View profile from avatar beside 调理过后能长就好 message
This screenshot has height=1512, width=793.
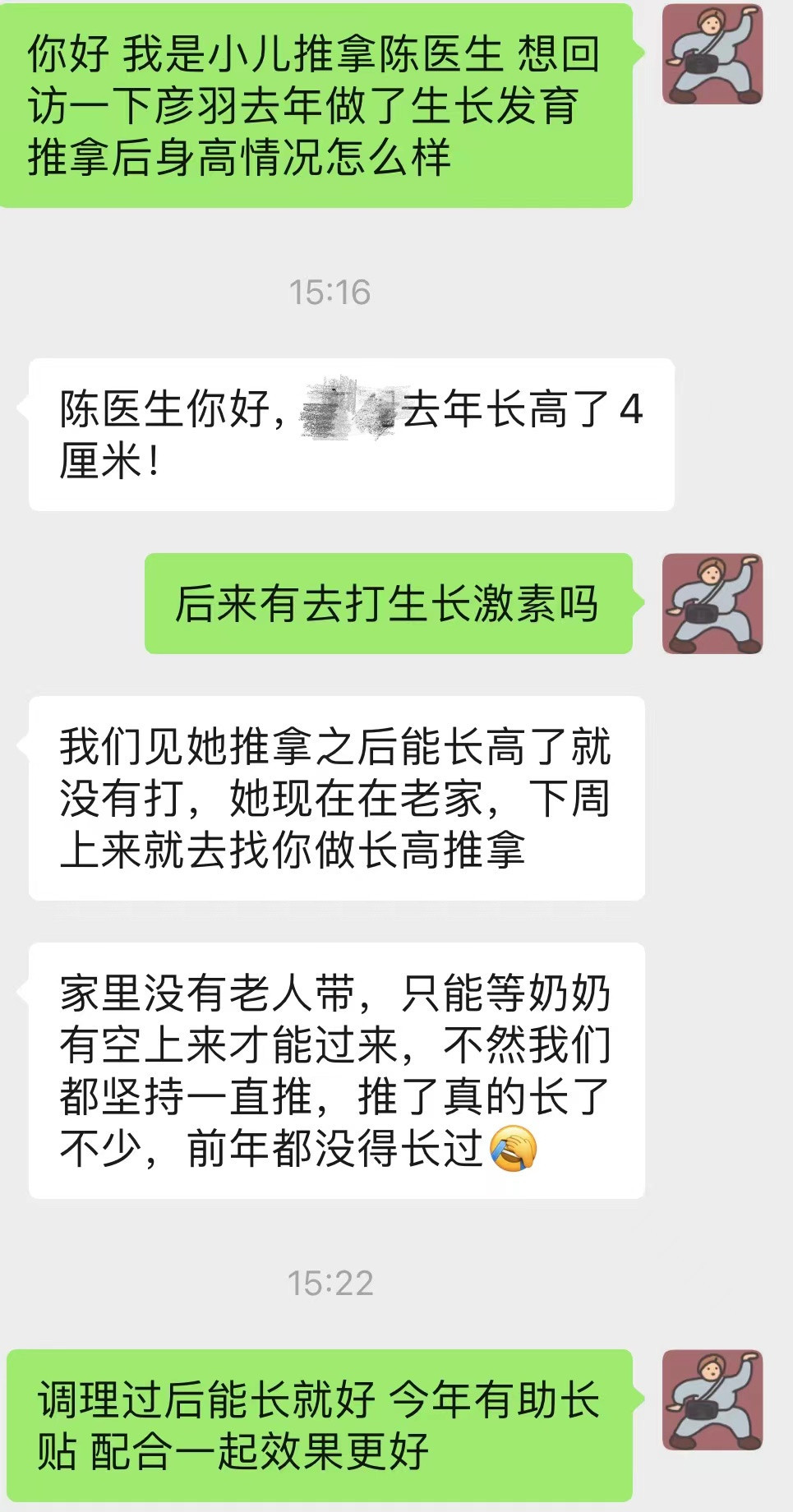point(712,1399)
